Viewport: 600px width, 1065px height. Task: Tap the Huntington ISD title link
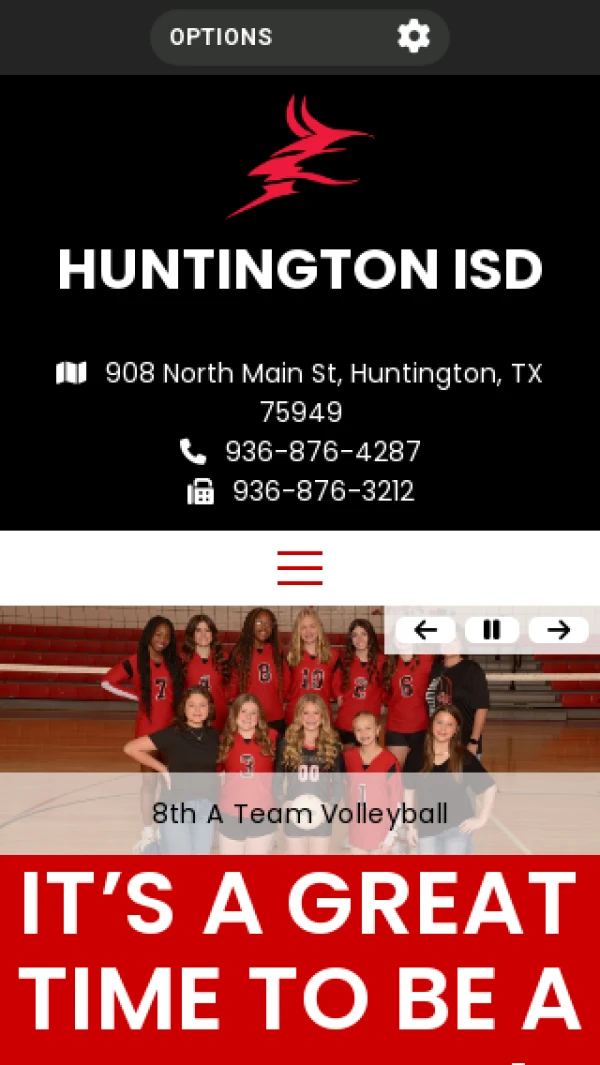coord(300,269)
